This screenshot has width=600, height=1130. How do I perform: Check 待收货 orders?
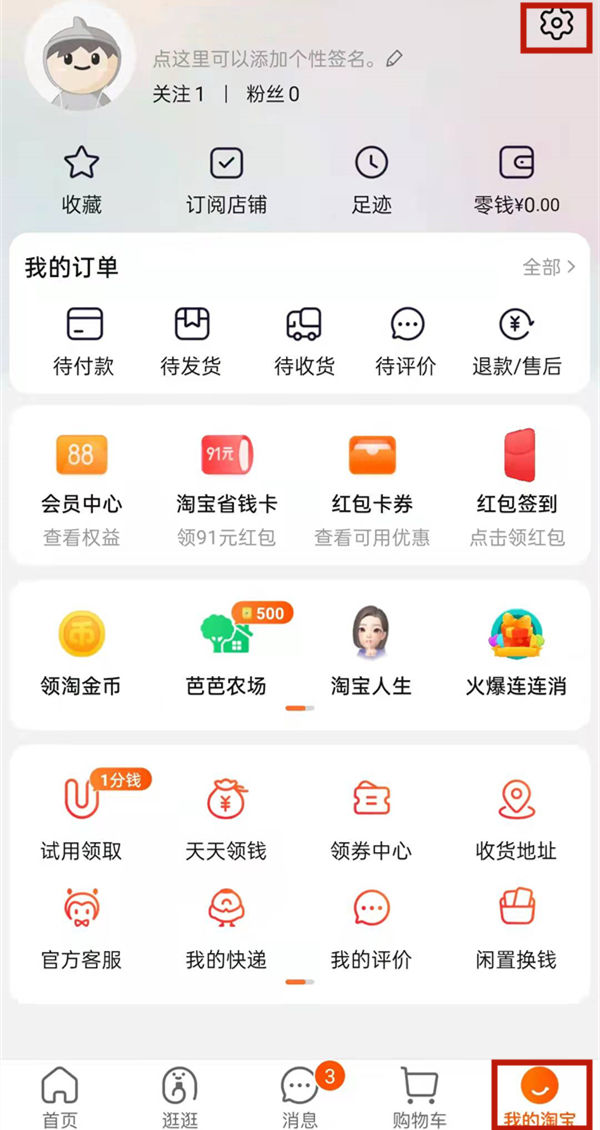pyautogui.click(x=304, y=342)
